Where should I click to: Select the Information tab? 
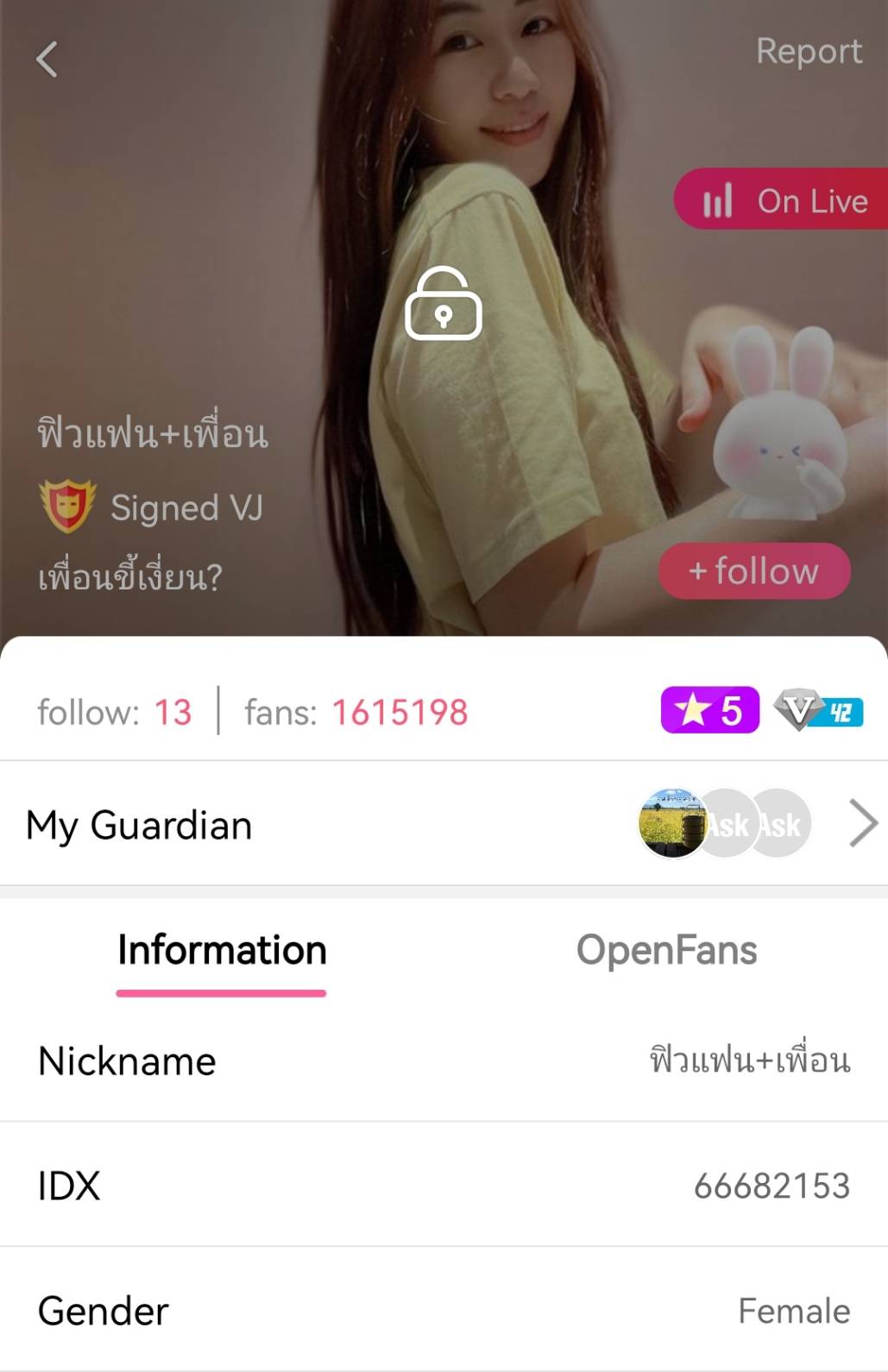(222, 950)
